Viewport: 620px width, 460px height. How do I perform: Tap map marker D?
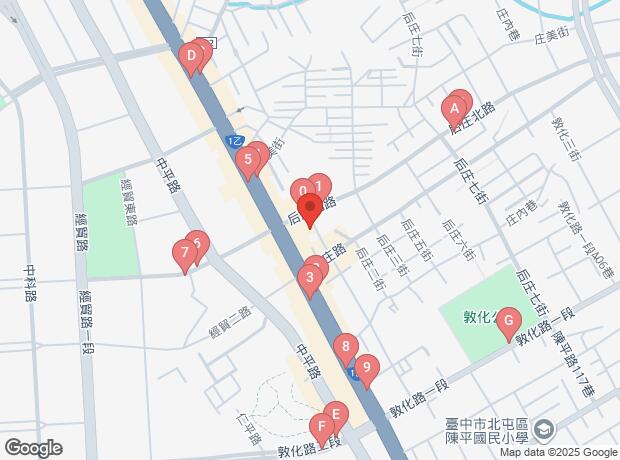click(190, 58)
